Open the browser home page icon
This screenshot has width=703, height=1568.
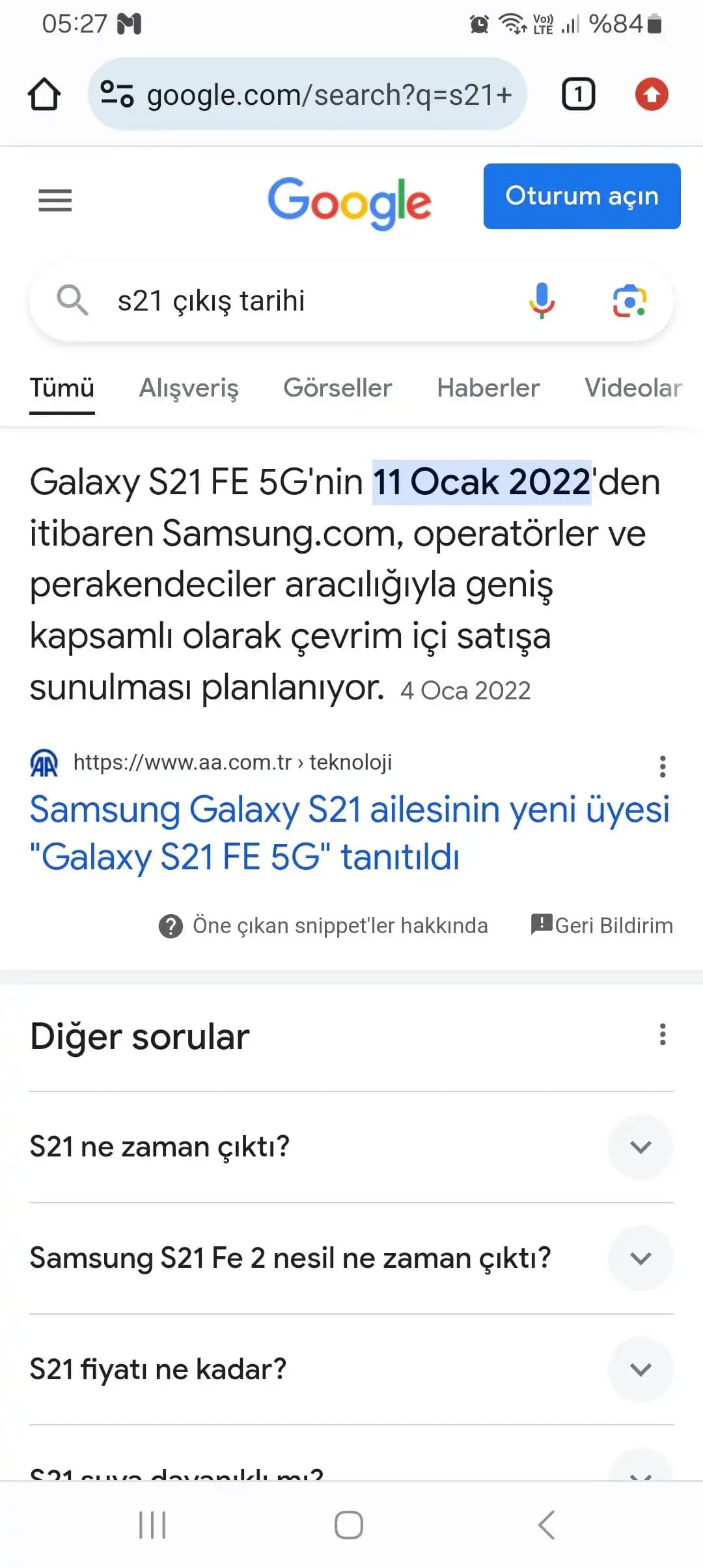click(44, 94)
